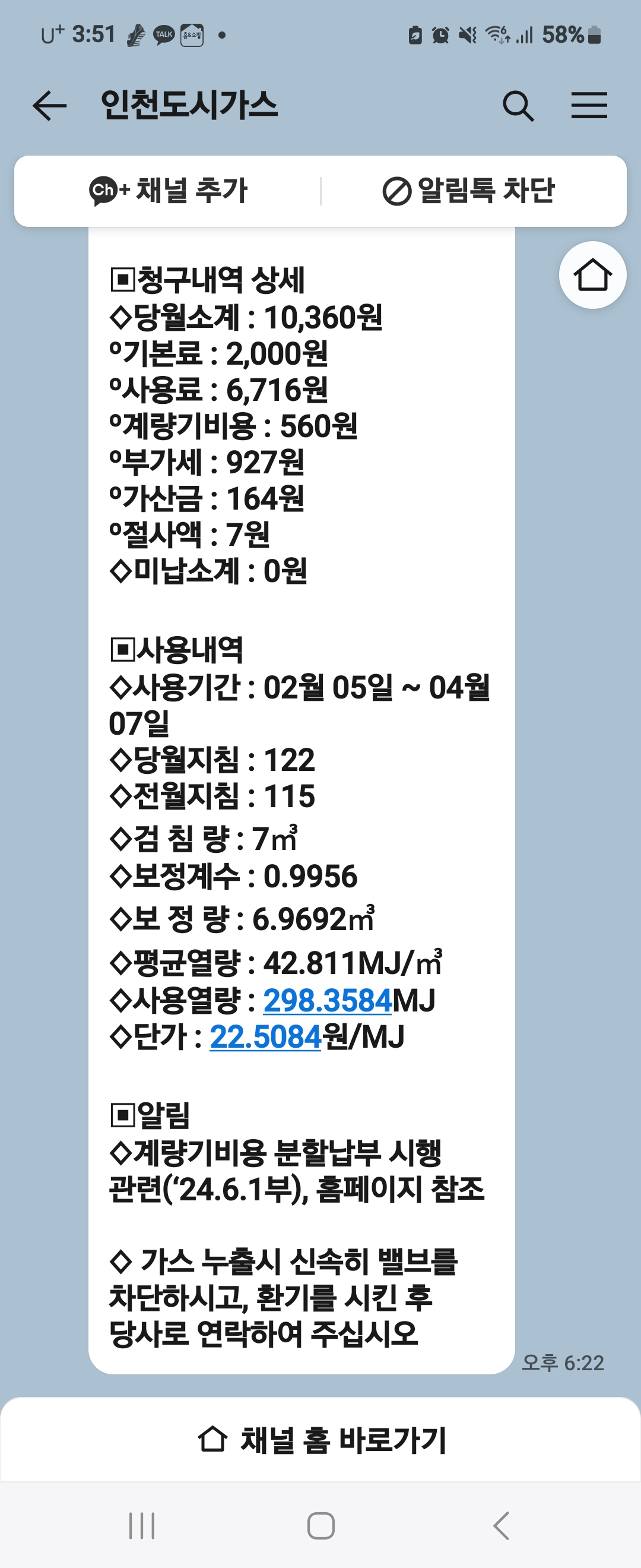
Task: Tap the system back button
Action: click(x=501, y=1525)
